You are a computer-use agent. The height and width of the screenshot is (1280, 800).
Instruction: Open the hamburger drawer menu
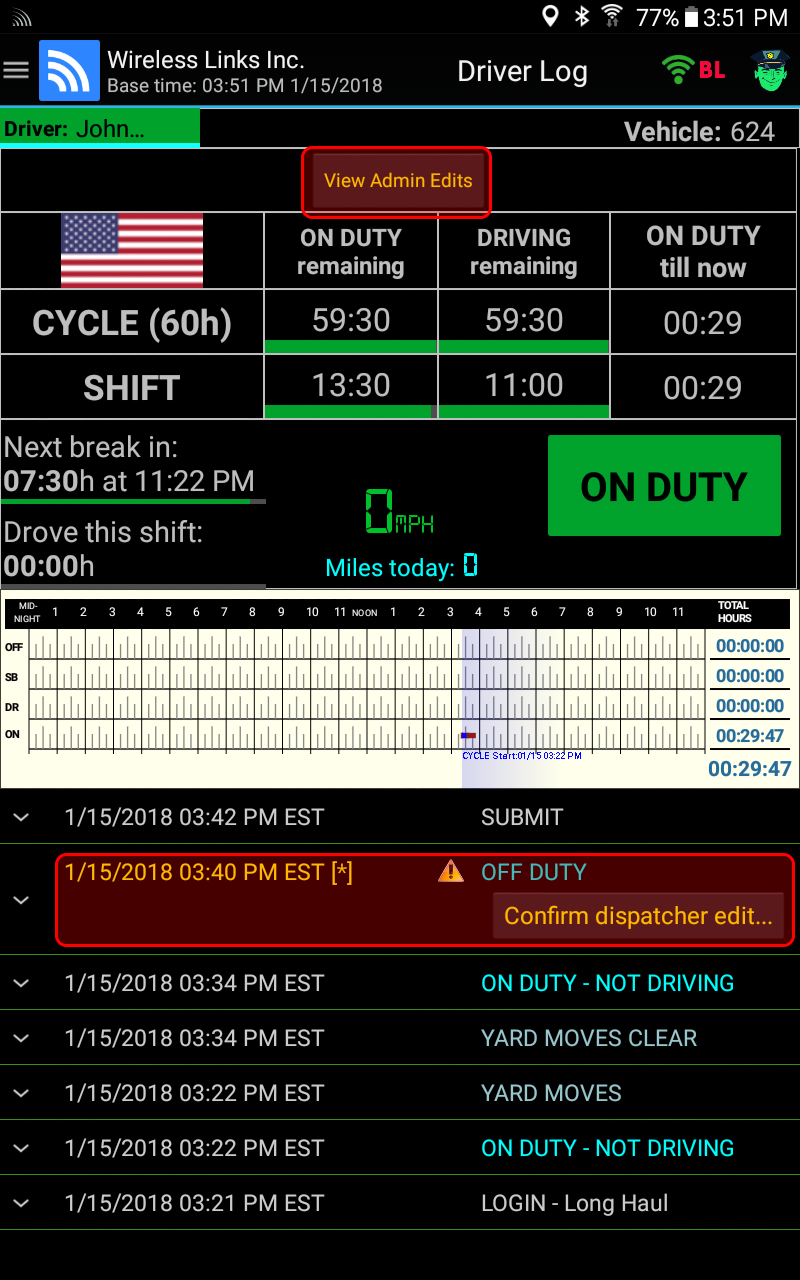[16, 70]
